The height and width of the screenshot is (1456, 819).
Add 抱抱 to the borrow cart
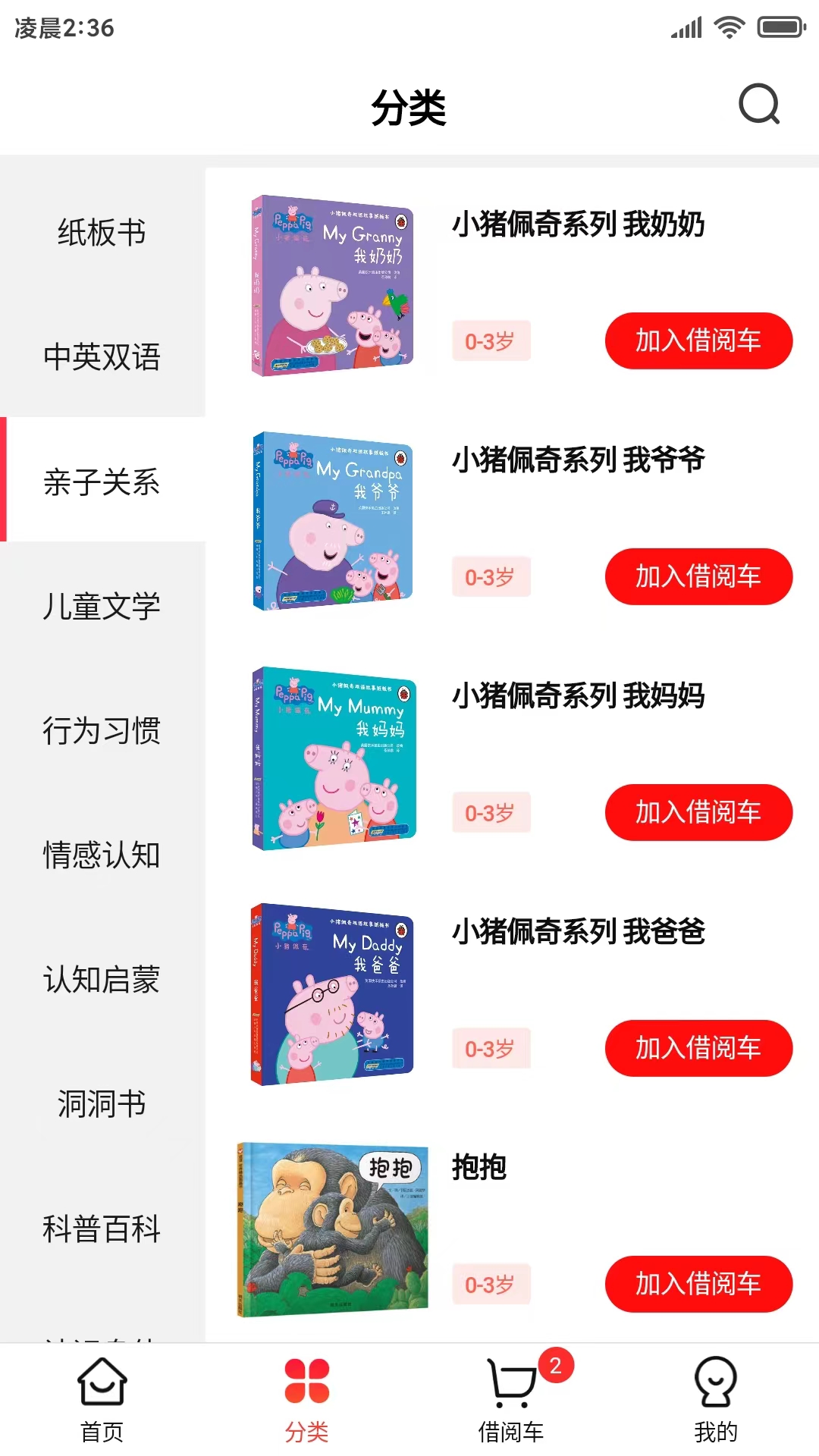coord(698,1285)
